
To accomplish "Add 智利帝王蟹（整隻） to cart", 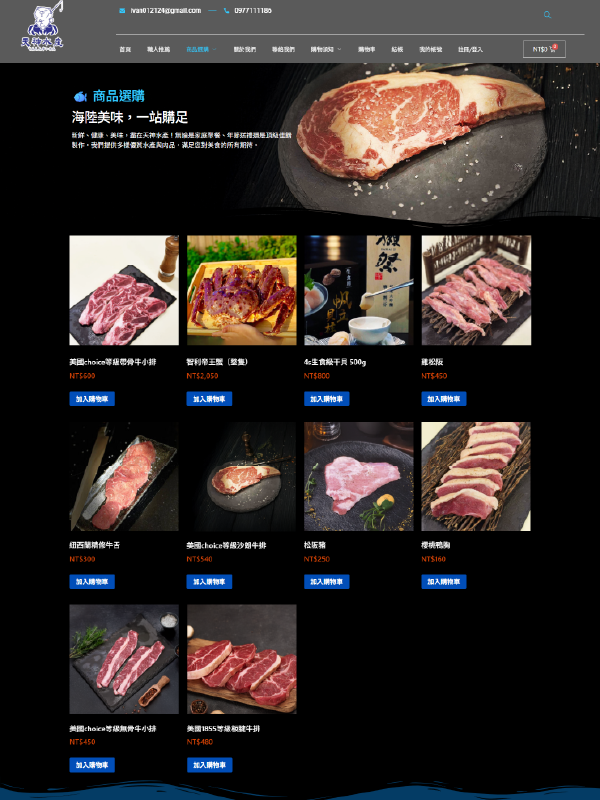I will [209, 399].
